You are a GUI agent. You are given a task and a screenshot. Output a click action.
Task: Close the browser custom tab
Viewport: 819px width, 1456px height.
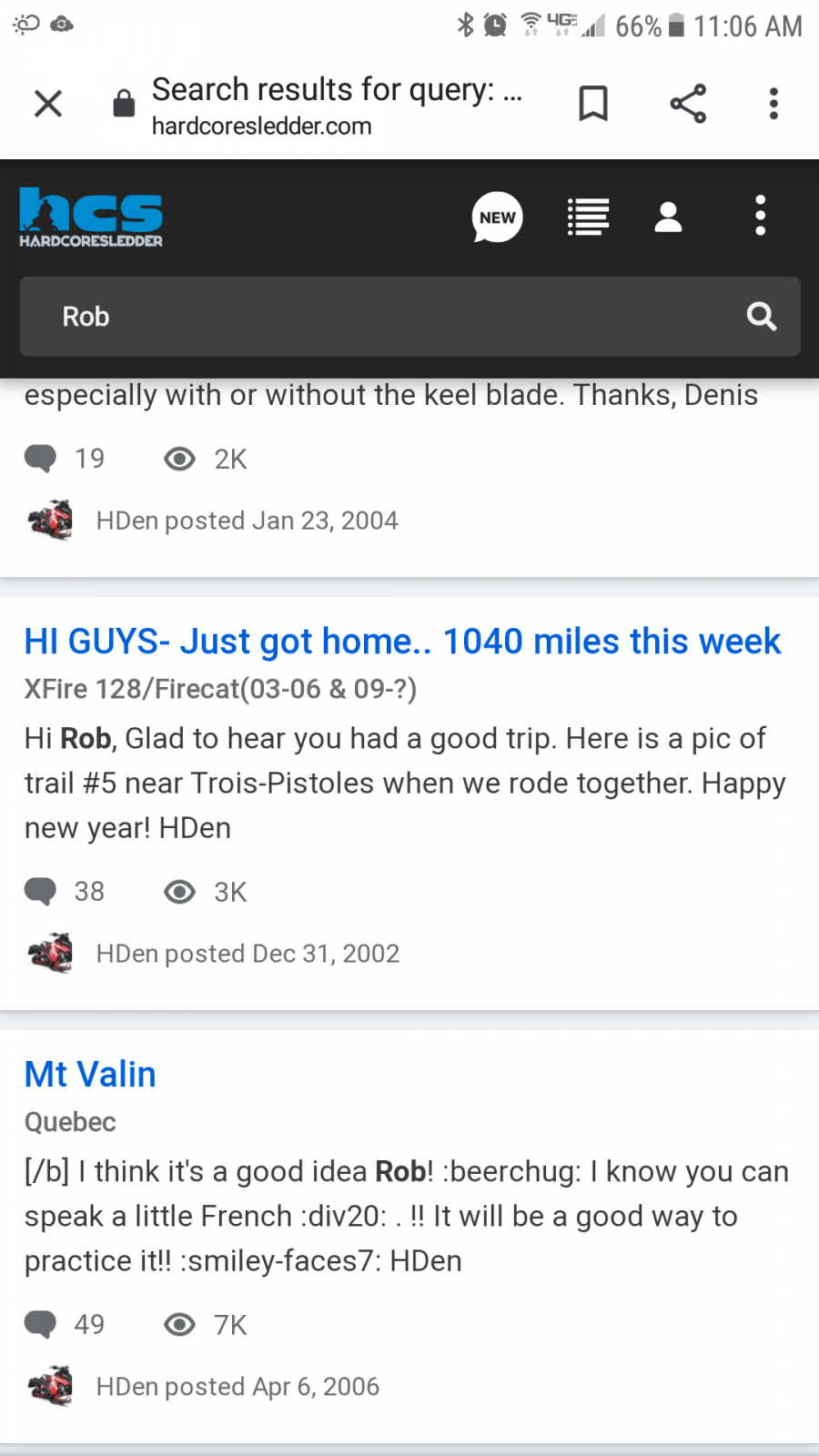coord(48,104)
